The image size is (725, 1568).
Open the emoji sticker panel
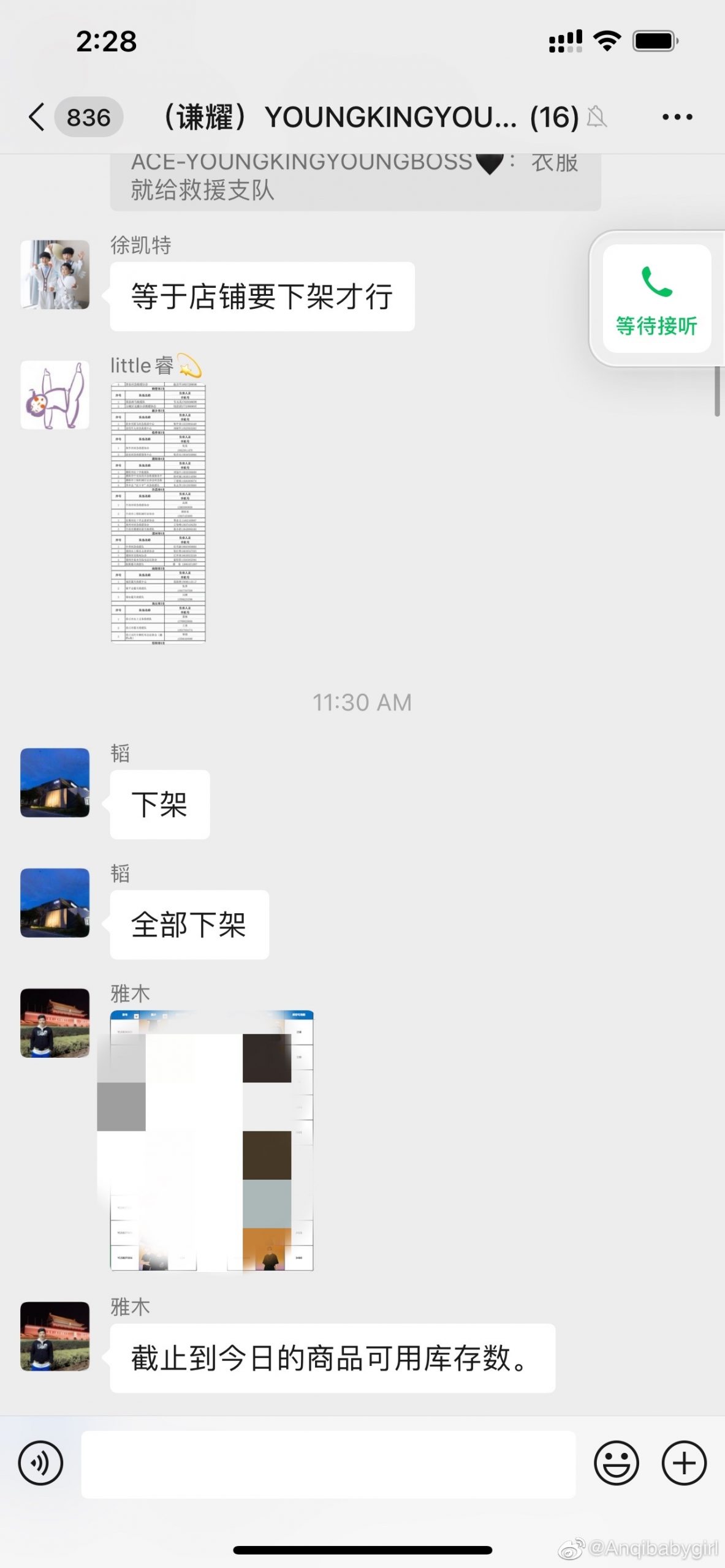click(616, 1463)
